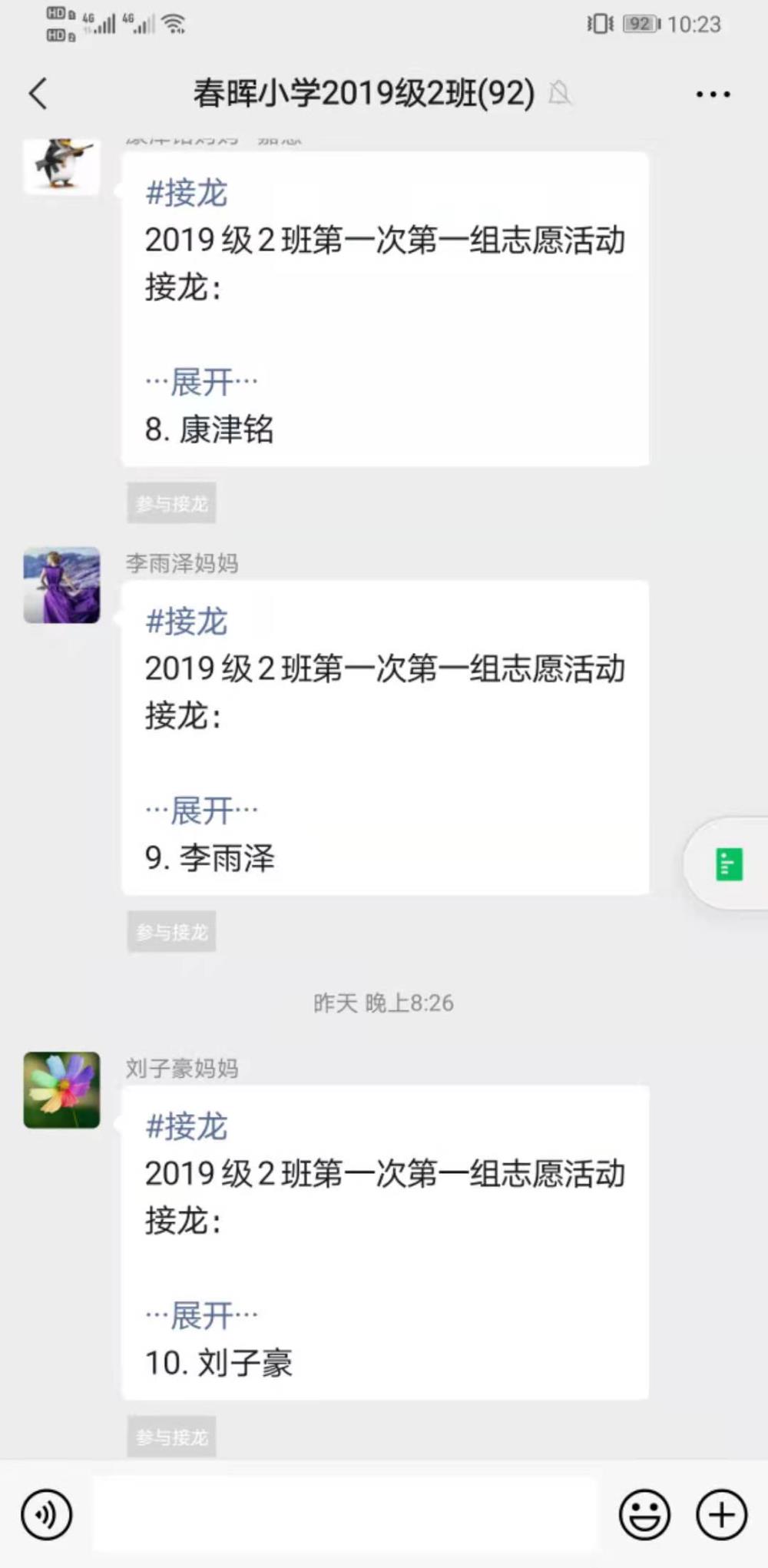Open the emoji picker

point(644,1515)
